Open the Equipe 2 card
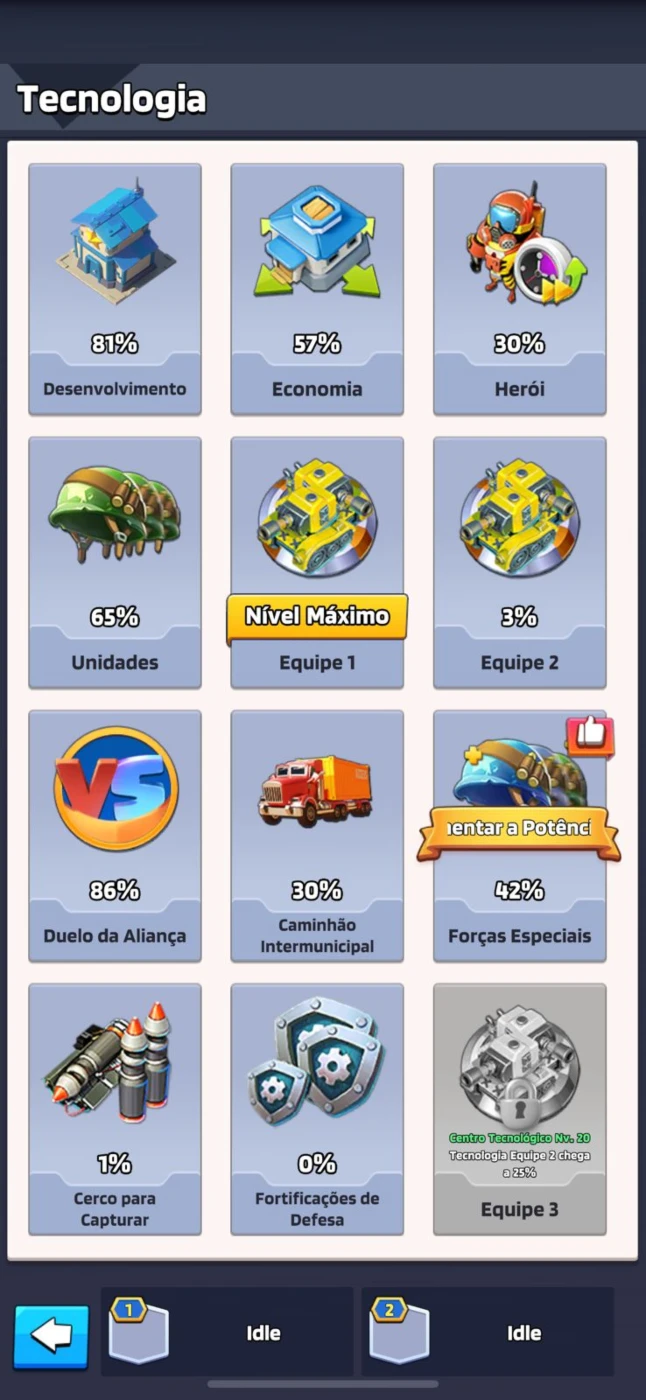Viewport: 646px width, 1400px height. coord(520,562)
